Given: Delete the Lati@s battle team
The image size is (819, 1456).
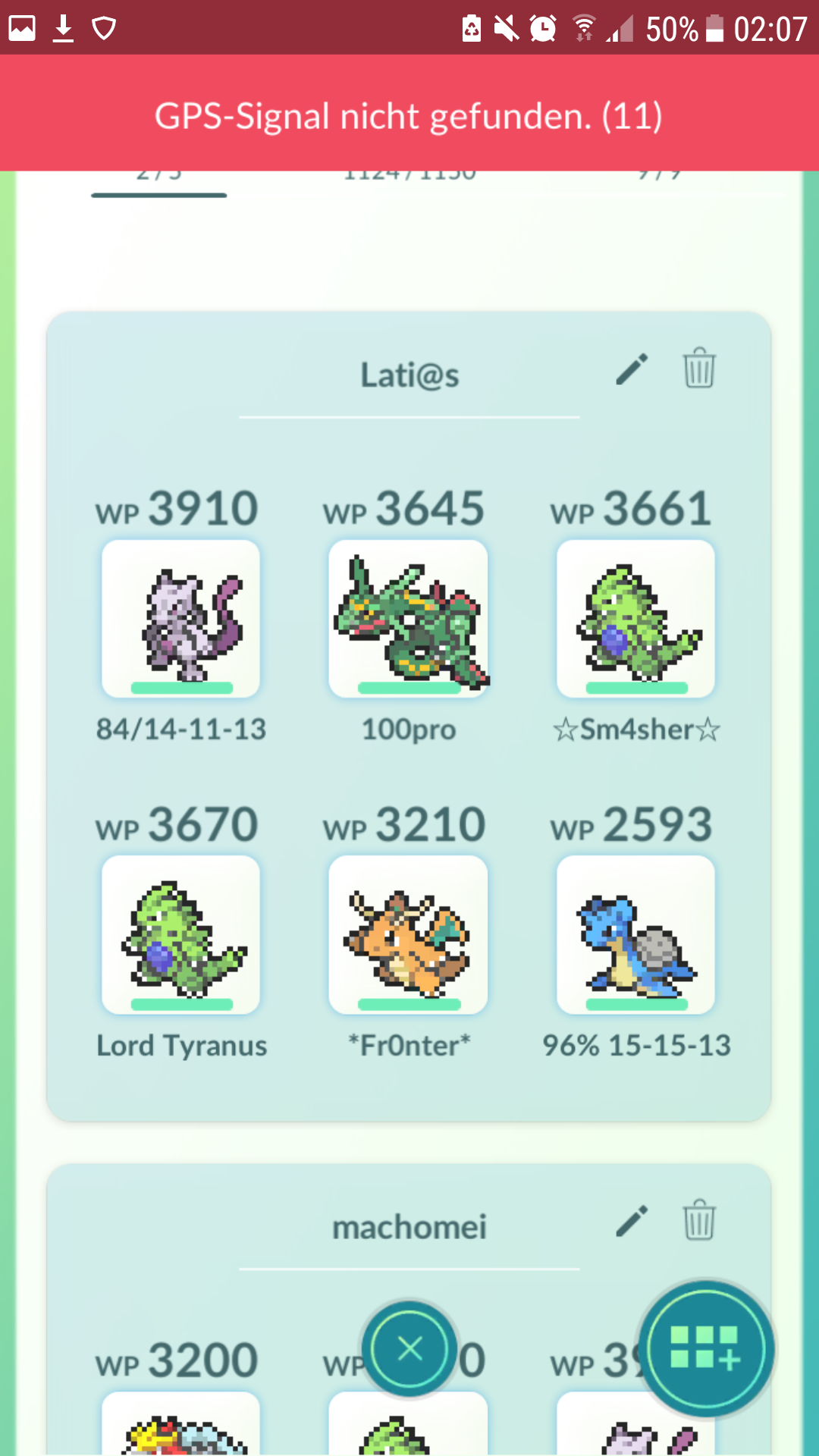Looking at the screenshot, I should tap(698, 369).
